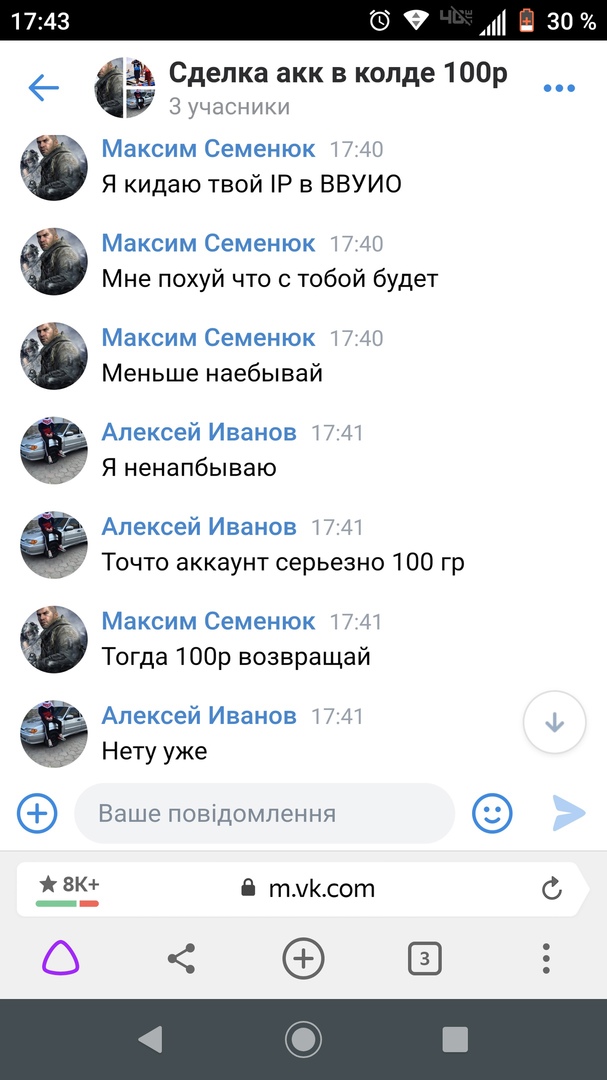
Task: Go back from the chat
Action: (x=43, y=88)
